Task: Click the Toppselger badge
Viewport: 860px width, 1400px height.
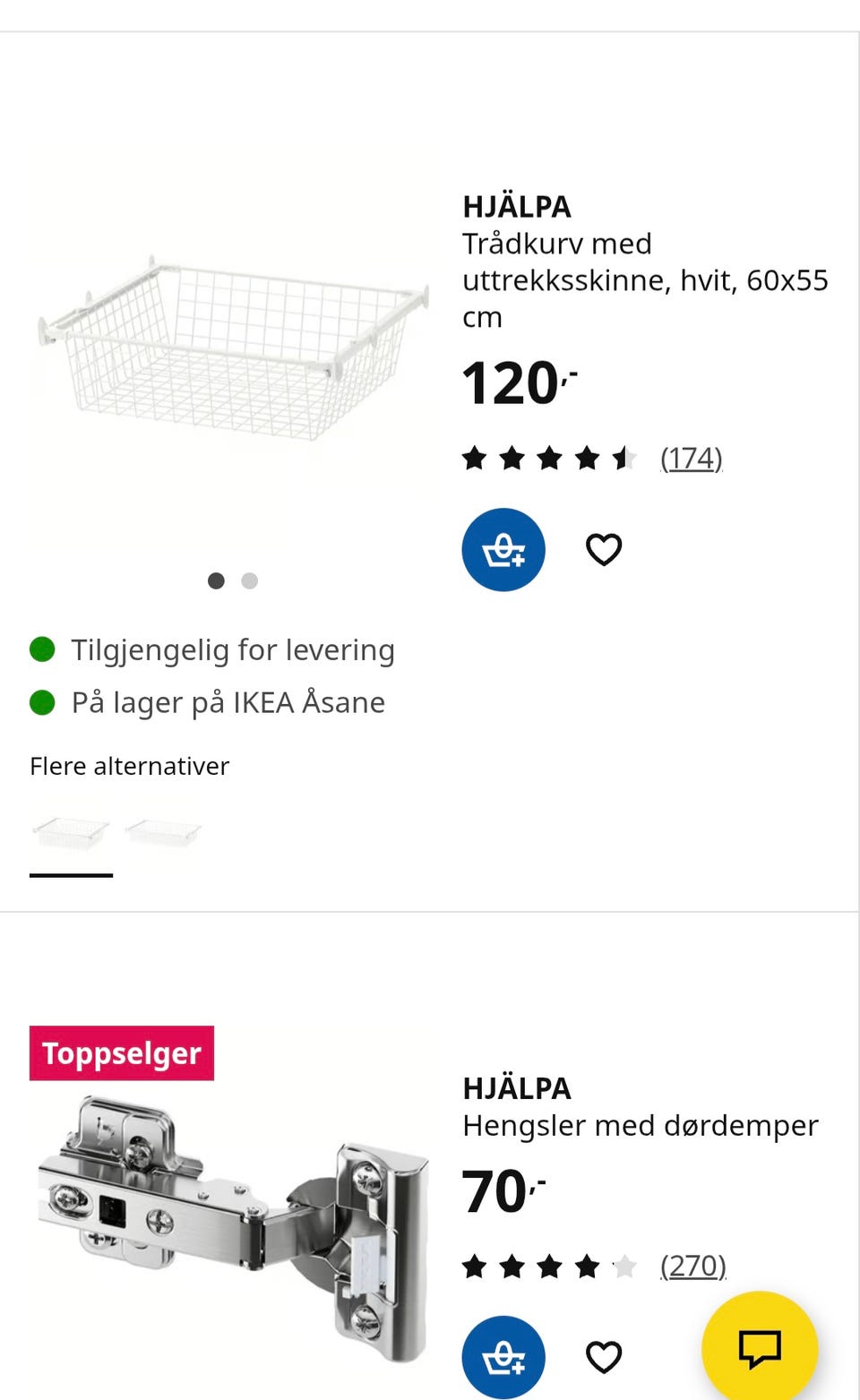Action: (121, 1053)
